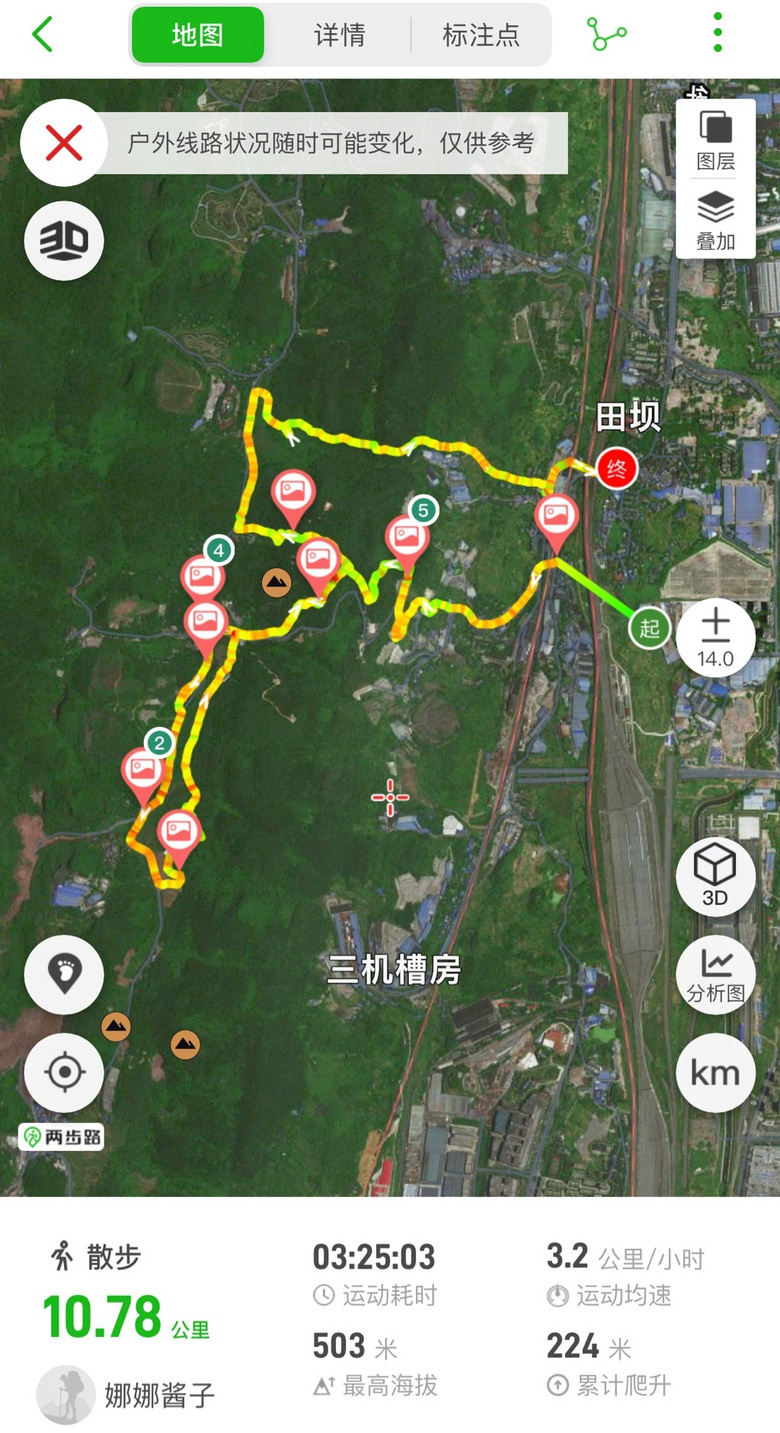Tap the green 起 start marker
The image size is (780, 1433).
point(649,628)
